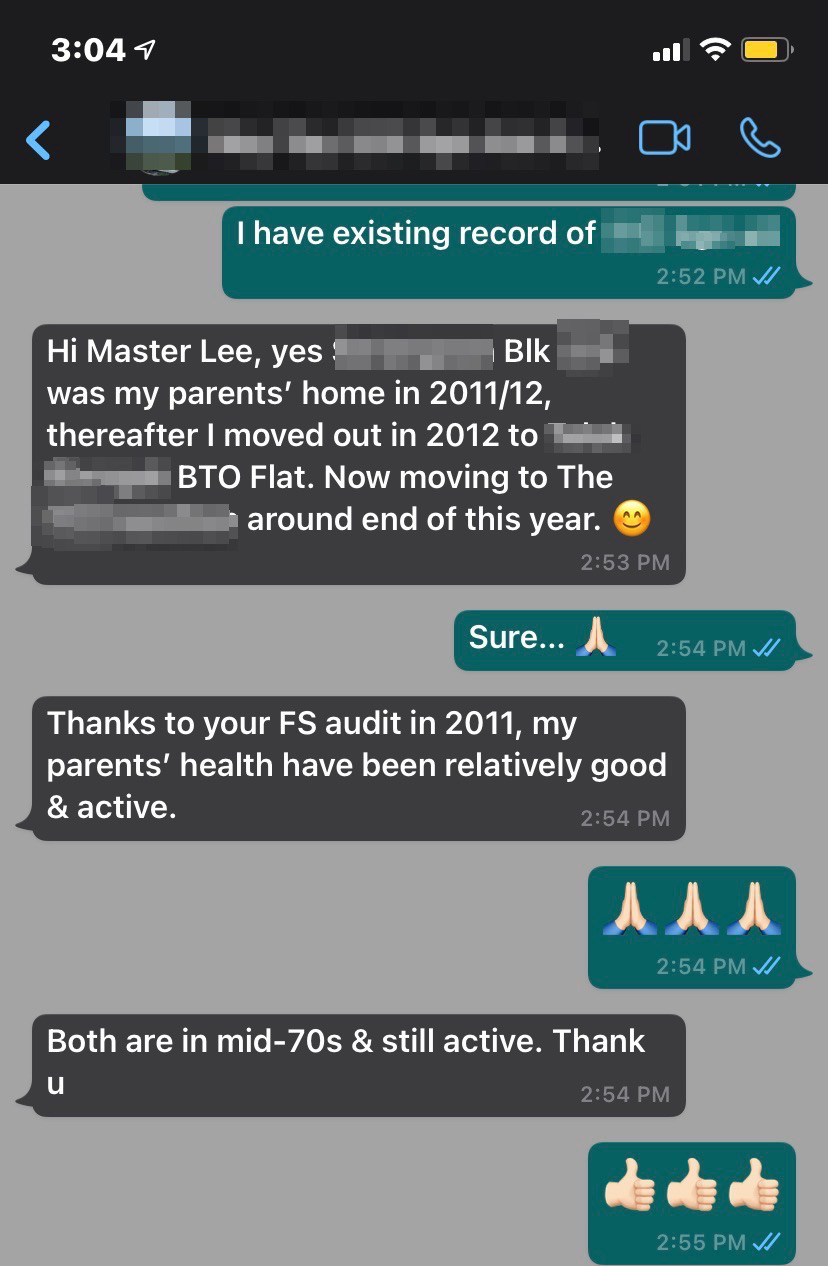This screenshot has width=828, height=1266.
Task: Start a voice call
Action: click(x=760, y=139)
